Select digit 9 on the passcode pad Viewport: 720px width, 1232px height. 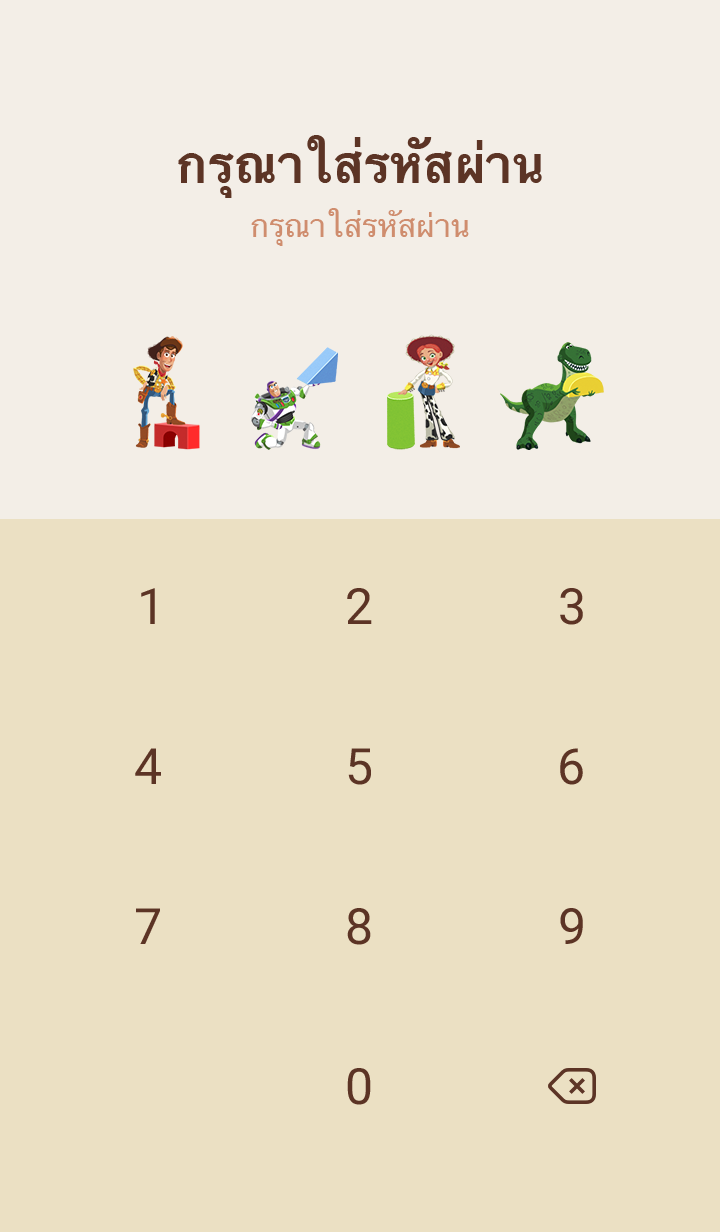[x=571, y=927]
